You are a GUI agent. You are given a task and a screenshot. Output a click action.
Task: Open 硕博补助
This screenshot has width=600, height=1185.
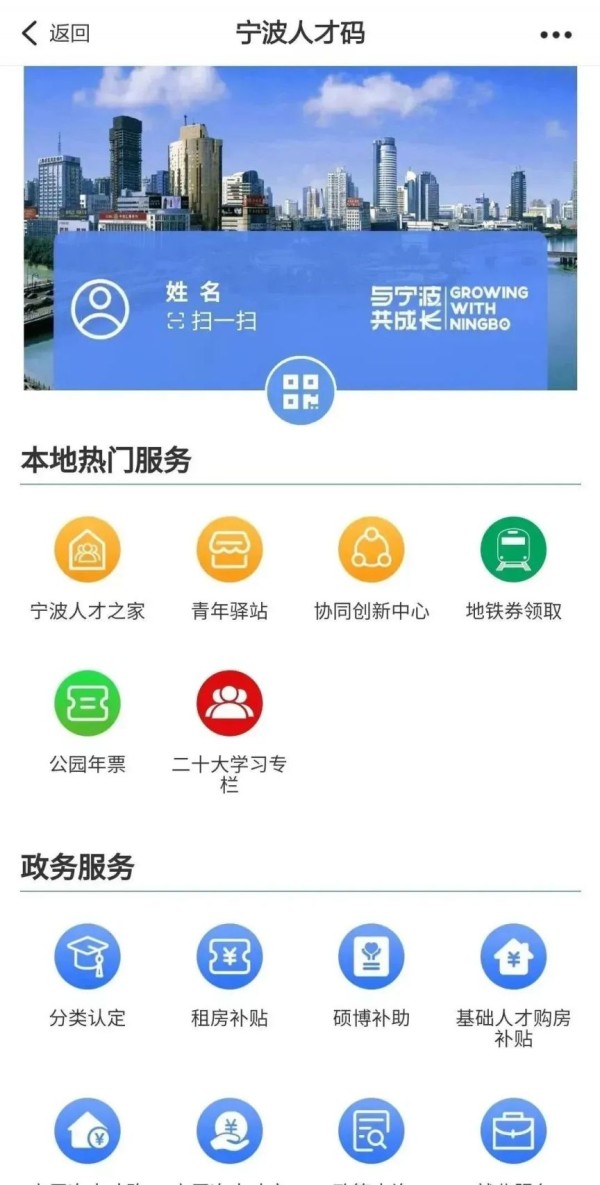coord(371,957)
